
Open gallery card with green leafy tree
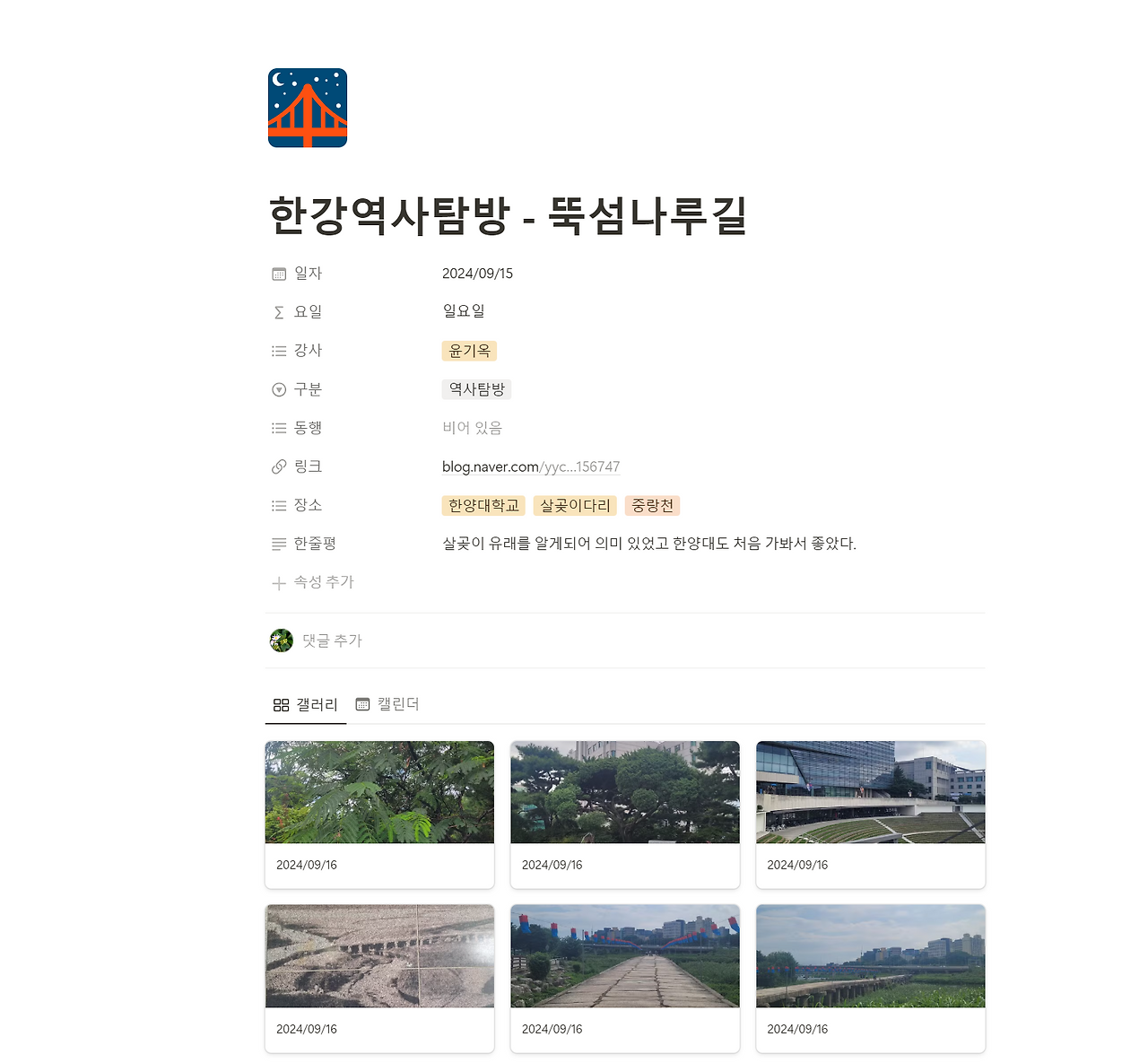coord(379,815)
